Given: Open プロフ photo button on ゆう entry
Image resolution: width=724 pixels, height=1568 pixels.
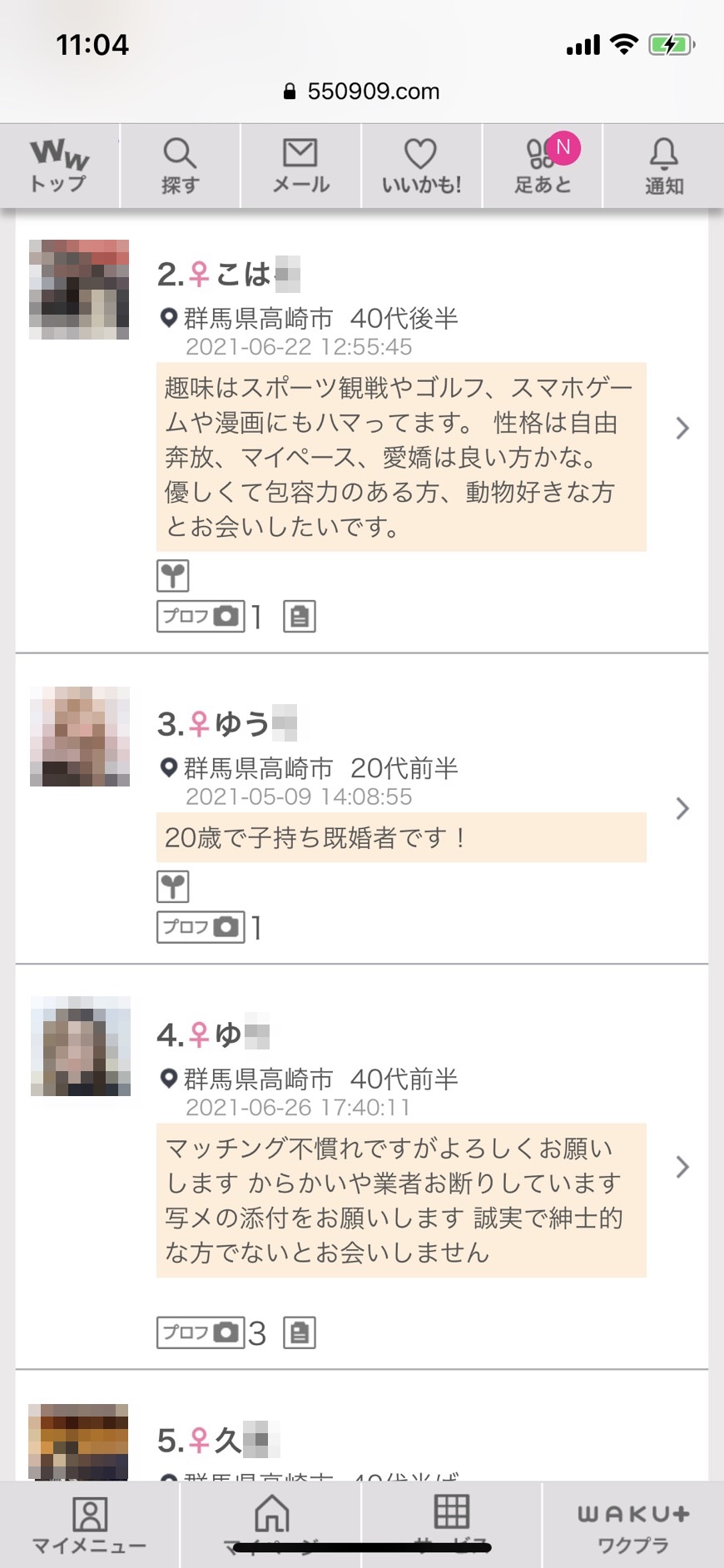Looking at the screenshot, I should tap(200, 926).
